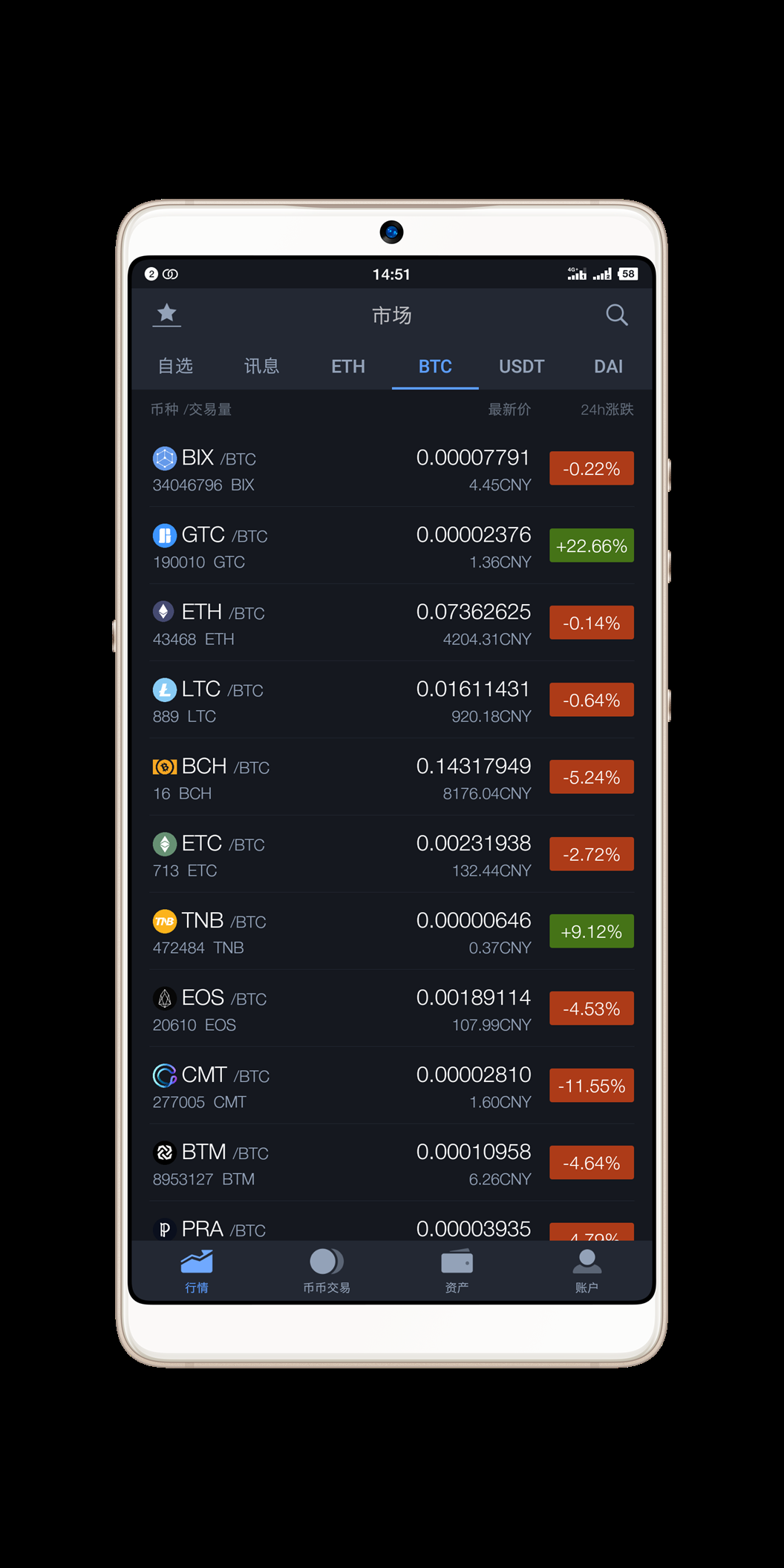Select the DAI market tab
The width and height of the screenshot is (784, 1568).
click(608, 366)
